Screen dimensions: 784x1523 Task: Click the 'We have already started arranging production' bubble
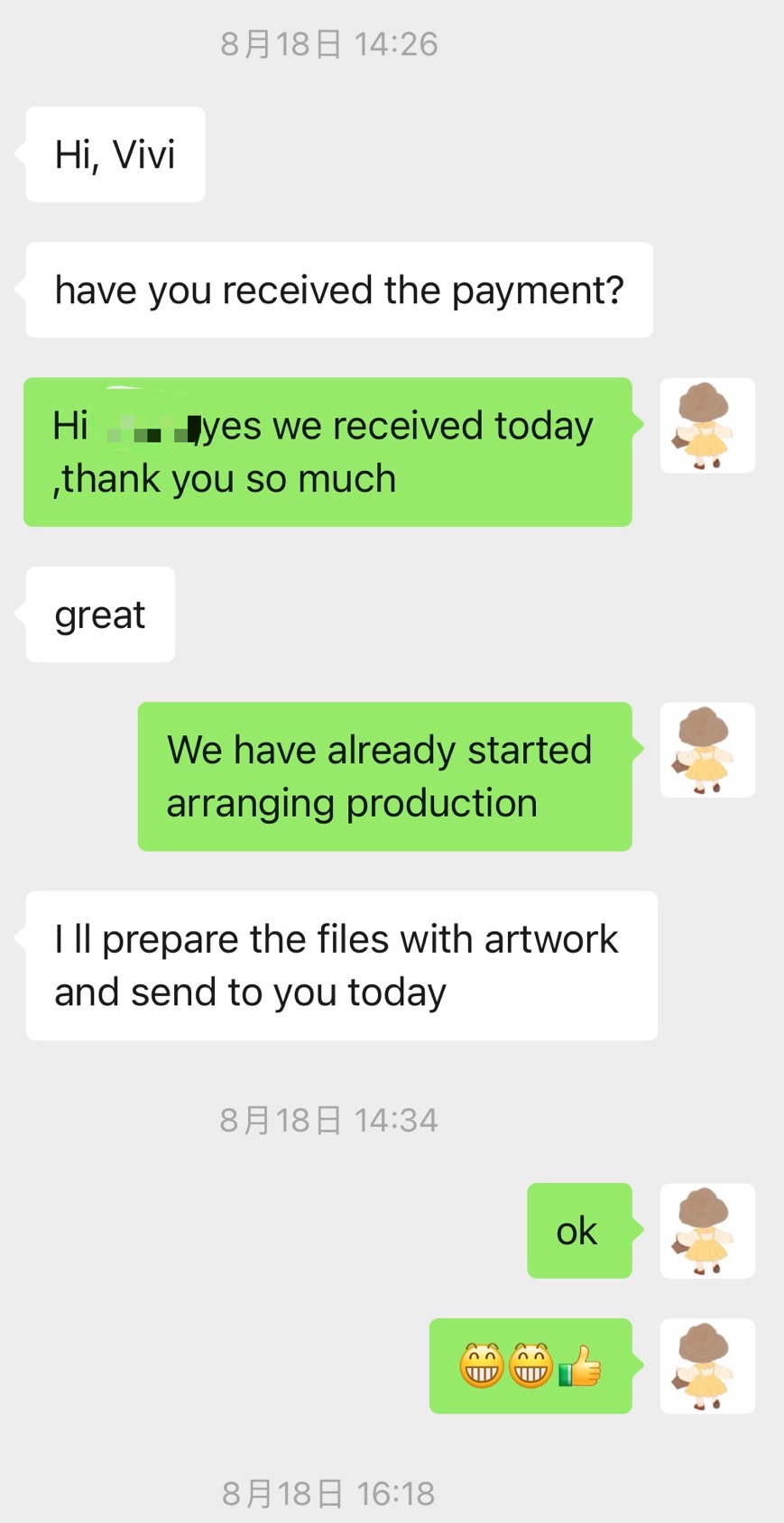385,776
